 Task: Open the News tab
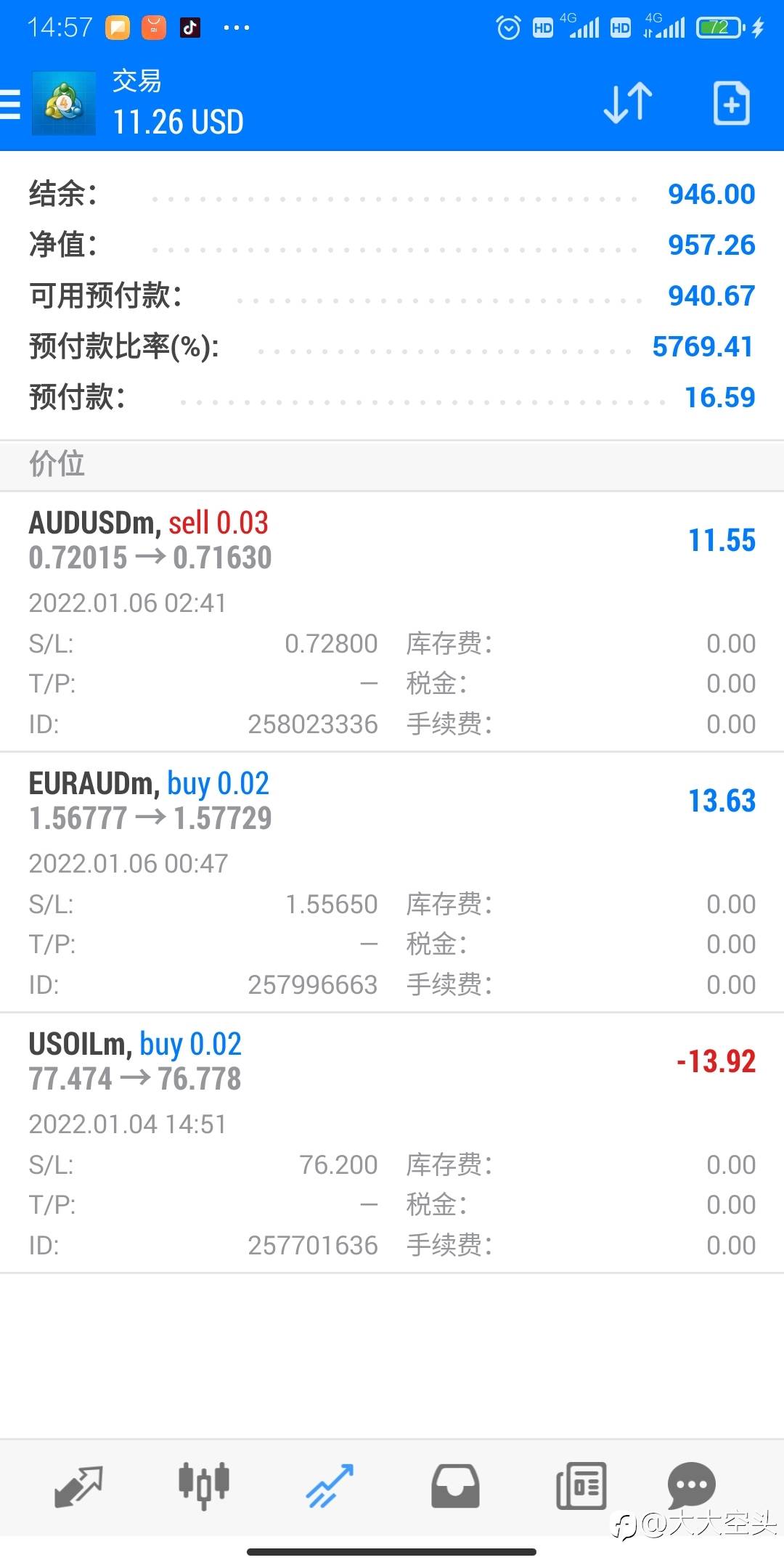(581, 1485)
